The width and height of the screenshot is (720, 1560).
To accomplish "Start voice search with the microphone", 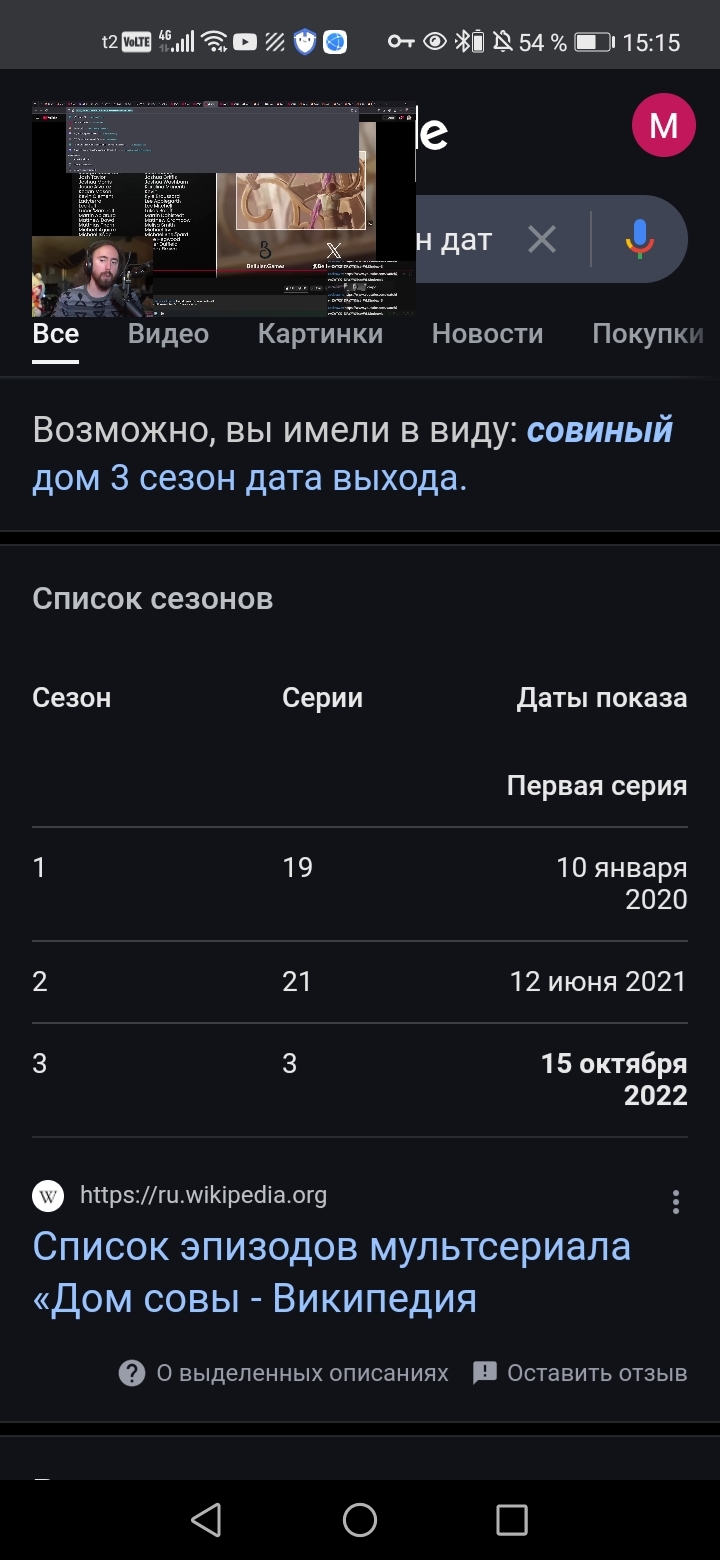I will (x=640, y=240).
